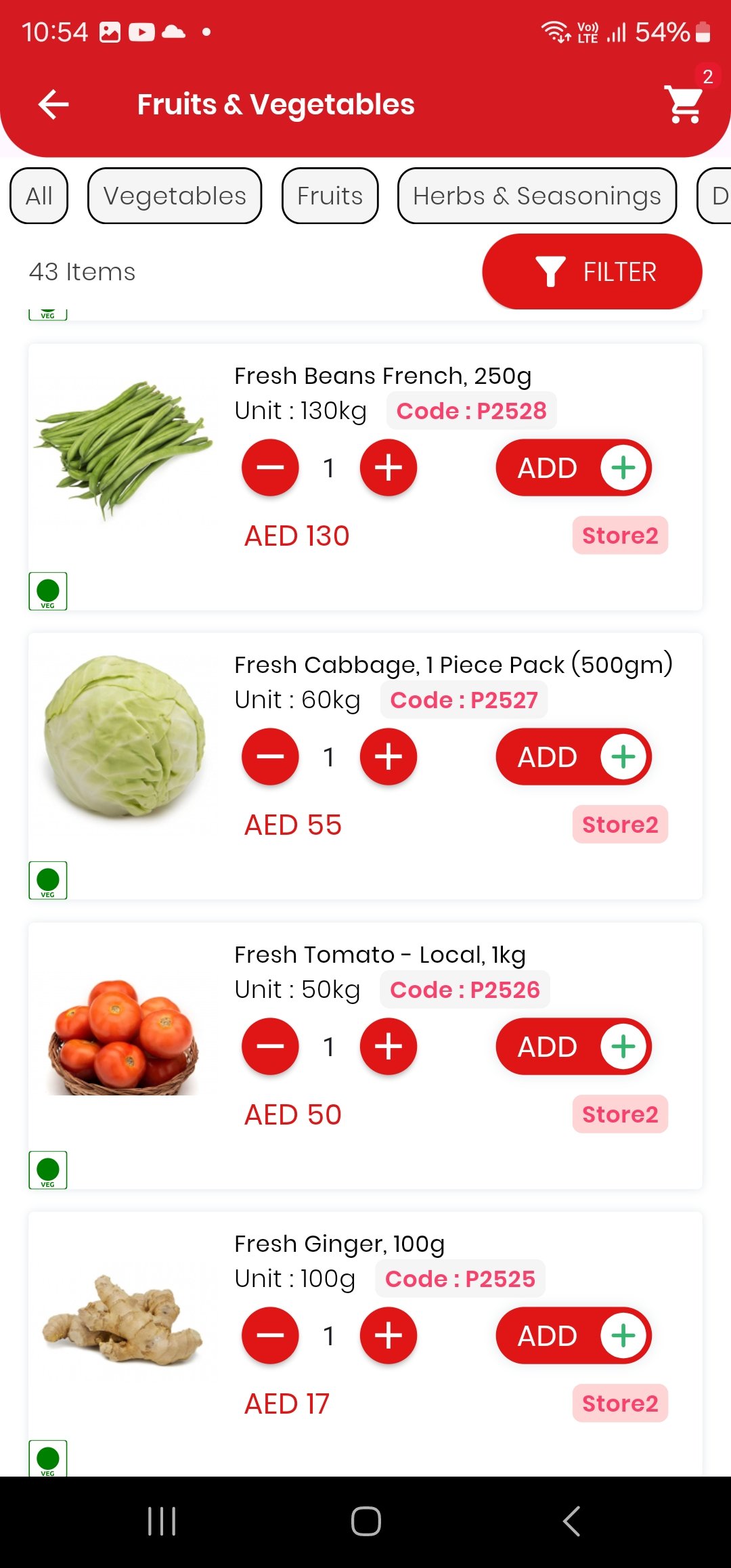This screenshot has width=731, height=1568.
Task: Add Fresh Tomato - Local to cart
Action: pyautogui.click(x=573, y=1047)
